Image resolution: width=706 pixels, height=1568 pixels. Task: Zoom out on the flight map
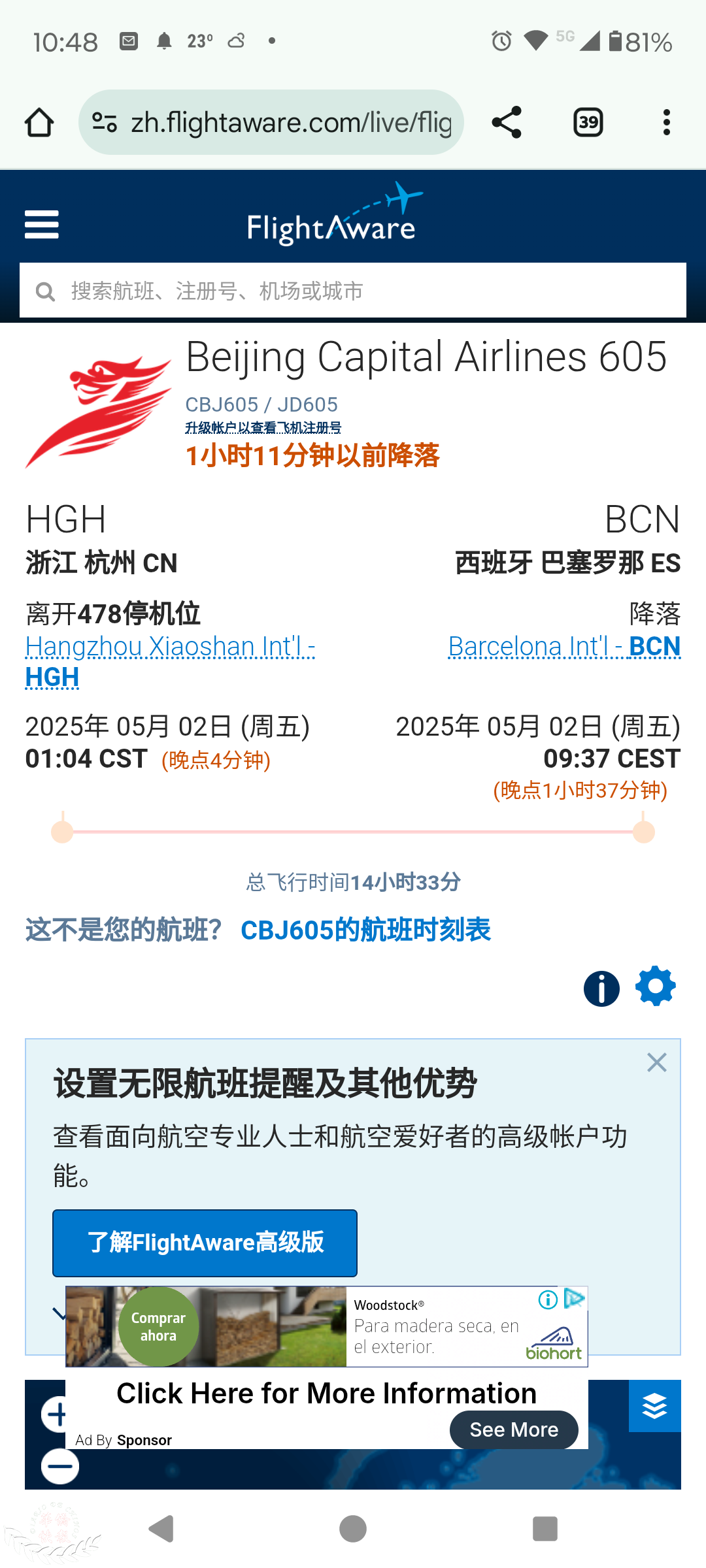click(59, 1467)
